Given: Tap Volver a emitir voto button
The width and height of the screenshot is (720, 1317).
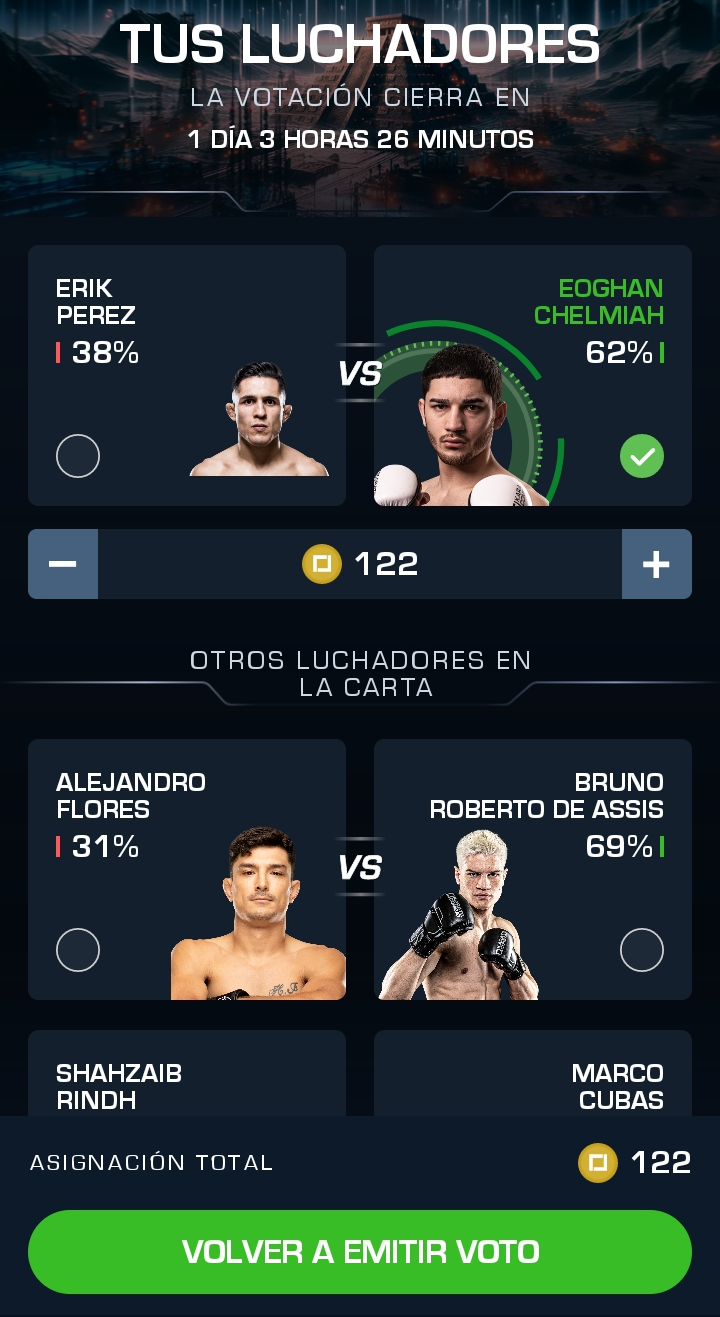Looking at the screenshot, I should coord(360,1252).
